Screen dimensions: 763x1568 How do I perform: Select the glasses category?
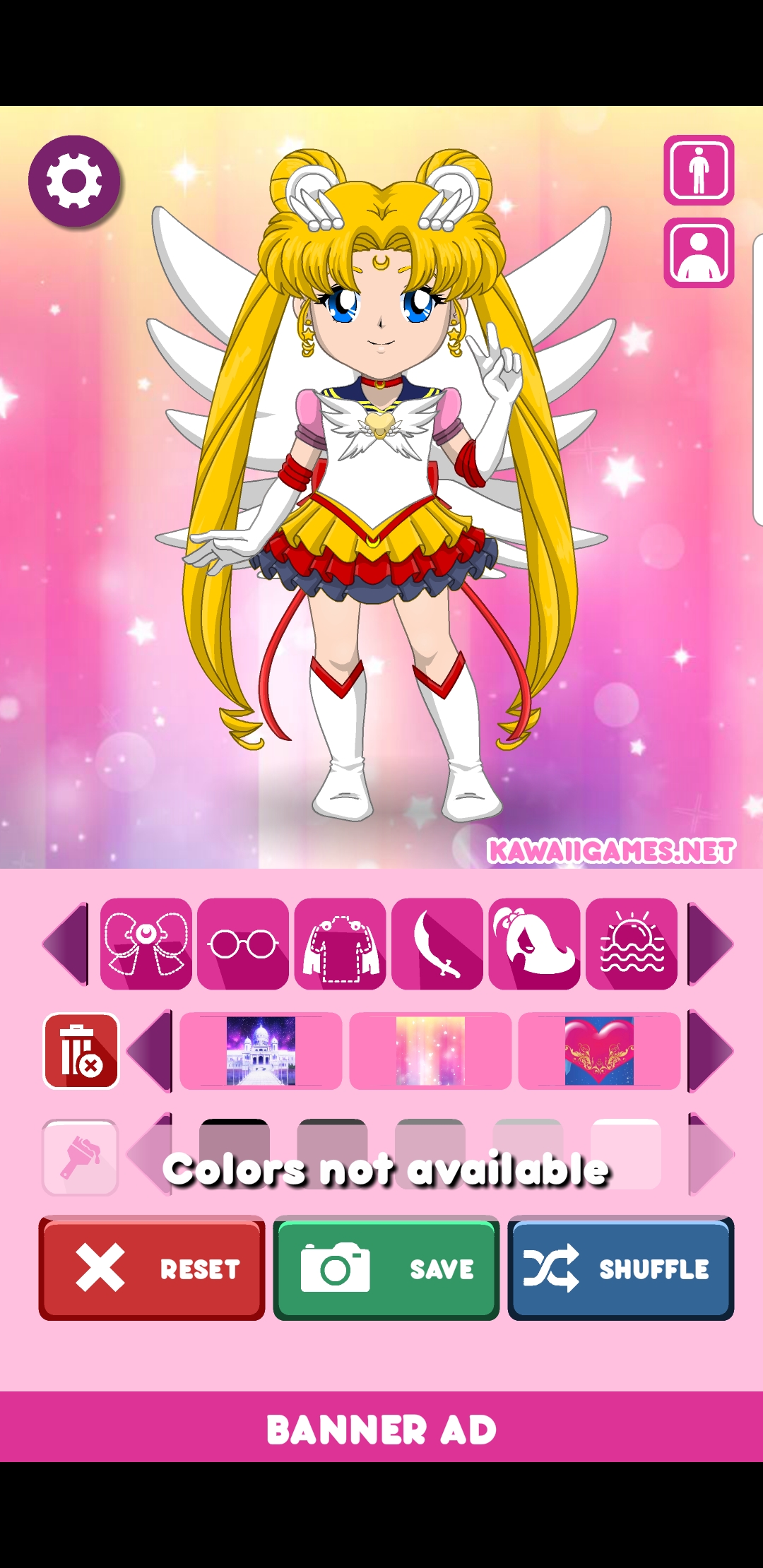click(243, 944)
